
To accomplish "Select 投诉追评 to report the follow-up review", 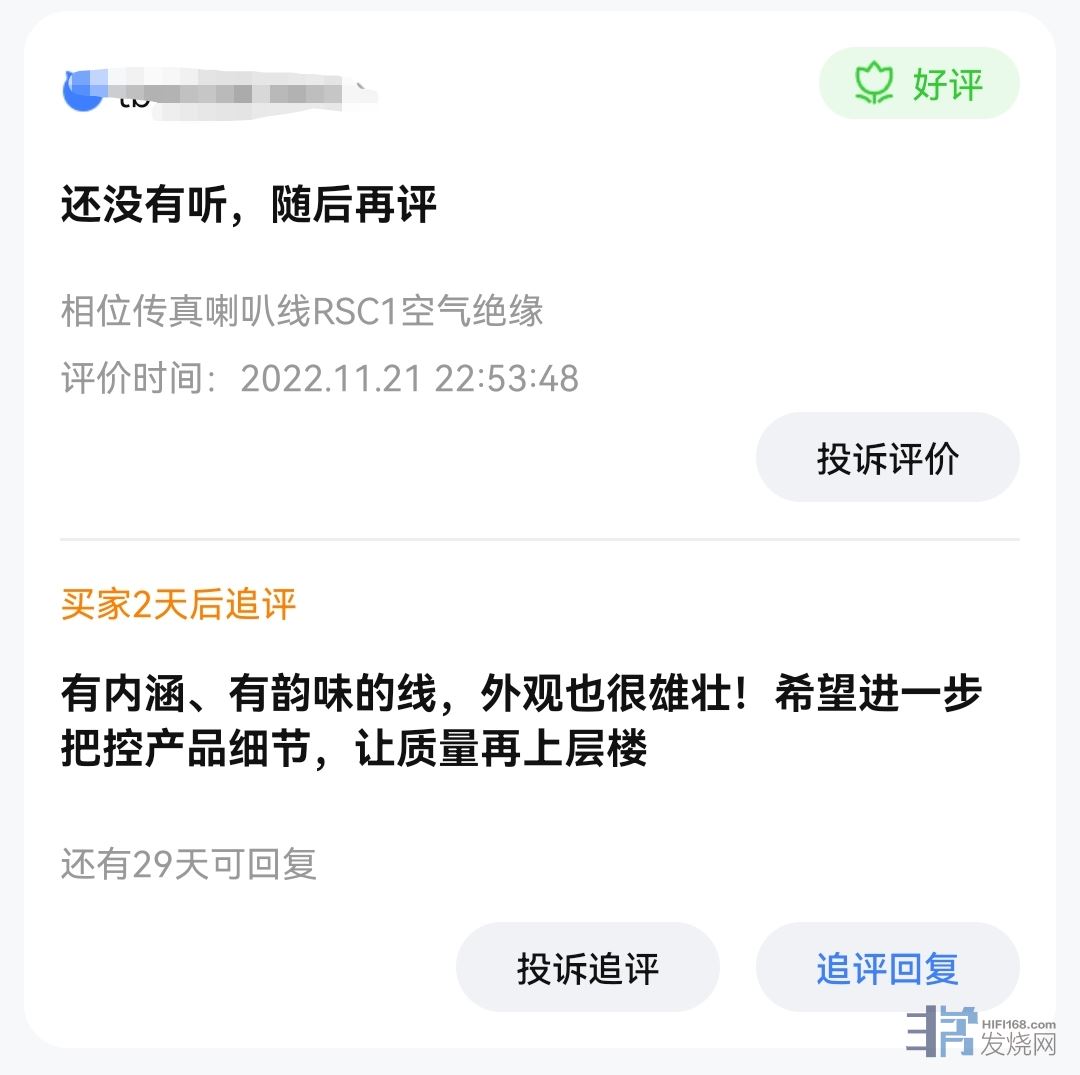I will tap(587, 968).
